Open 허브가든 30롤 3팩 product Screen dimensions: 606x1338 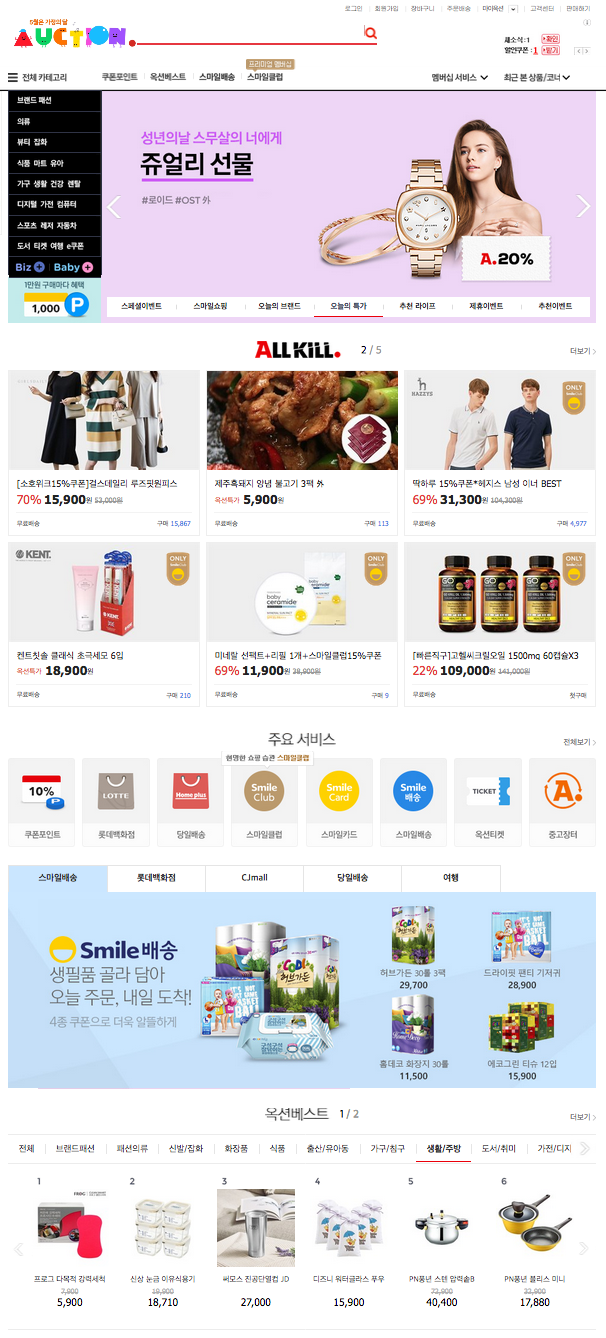tap(413, 945)
